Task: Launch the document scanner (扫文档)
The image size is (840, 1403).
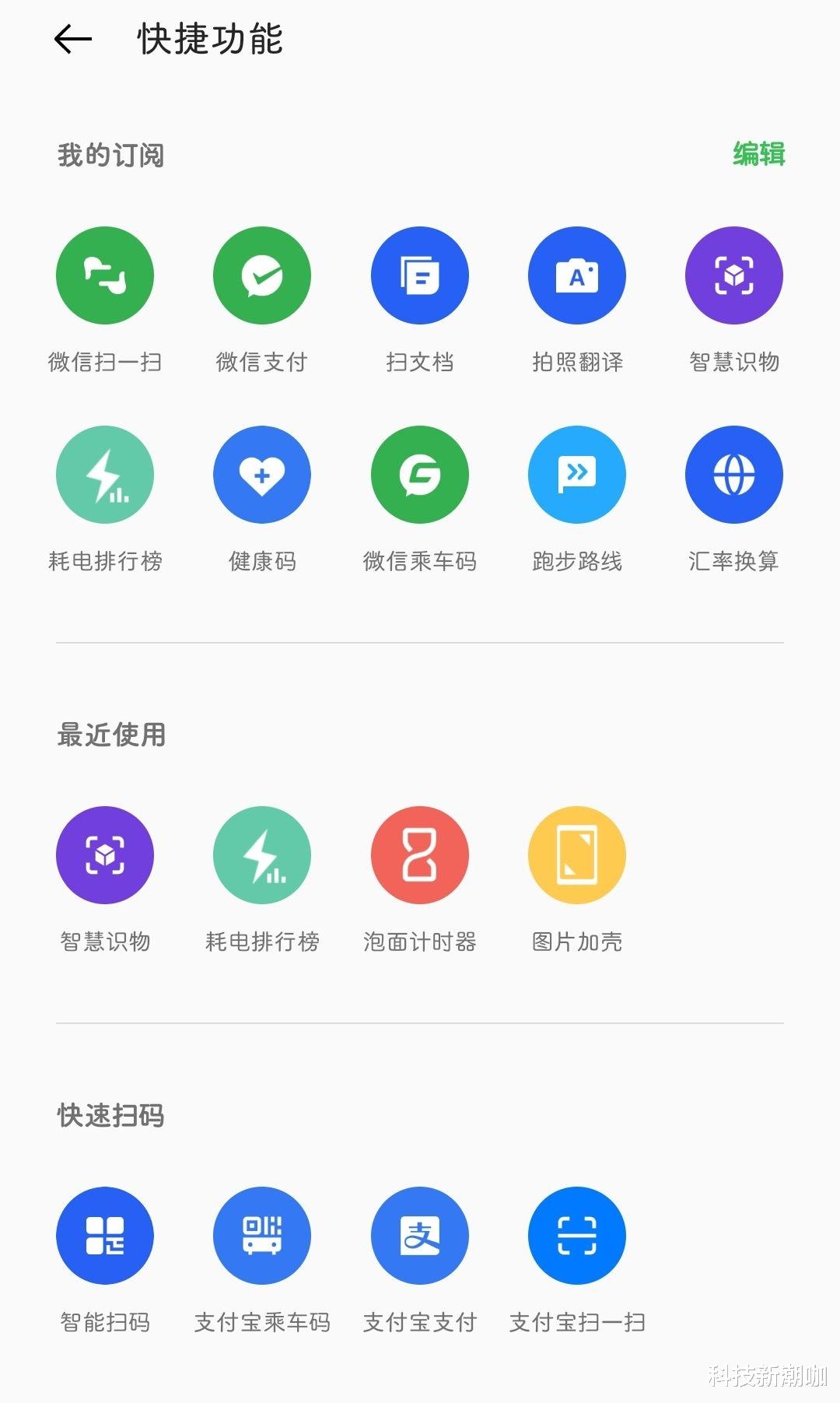Action: point(419,275)
